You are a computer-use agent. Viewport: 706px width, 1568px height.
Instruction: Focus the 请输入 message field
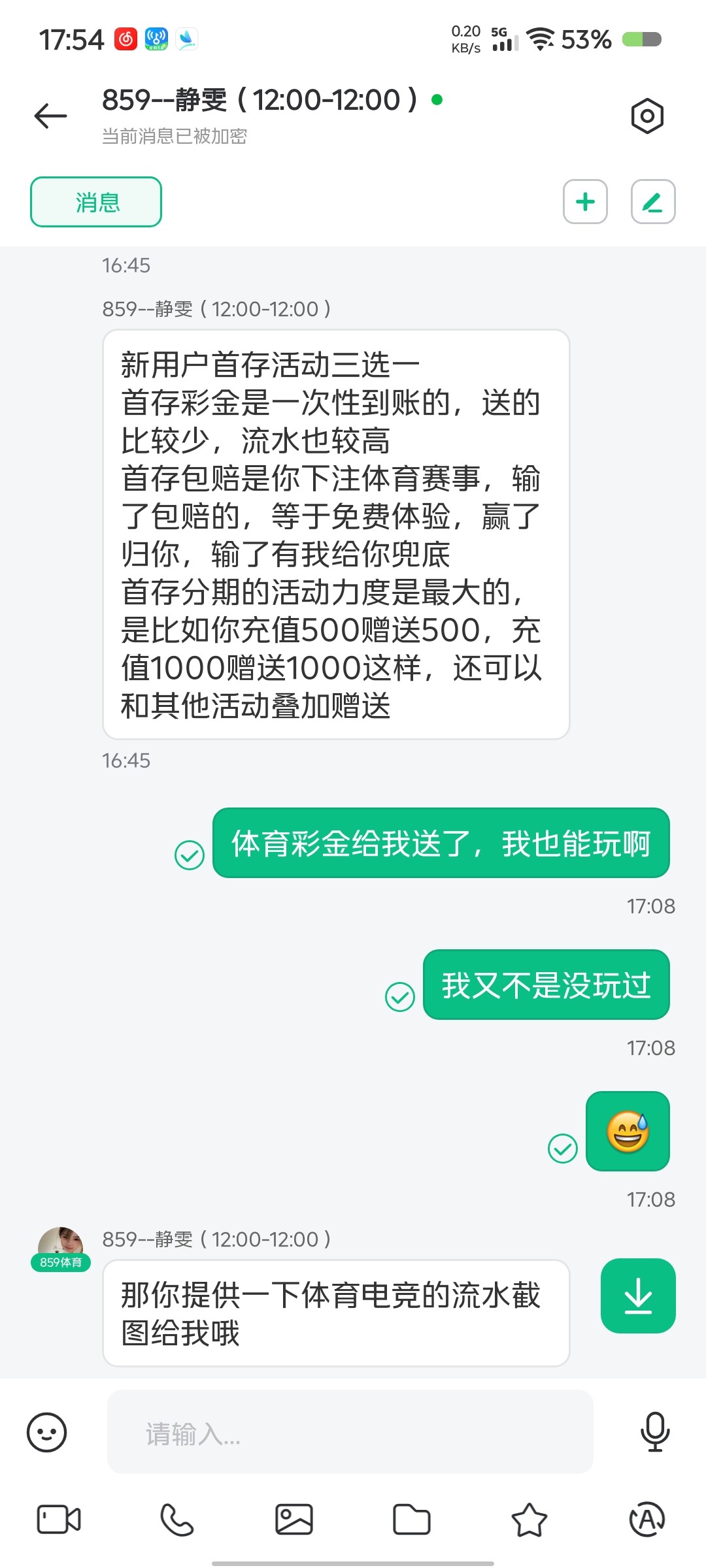pyautogui.click(x=350, y=1432)
